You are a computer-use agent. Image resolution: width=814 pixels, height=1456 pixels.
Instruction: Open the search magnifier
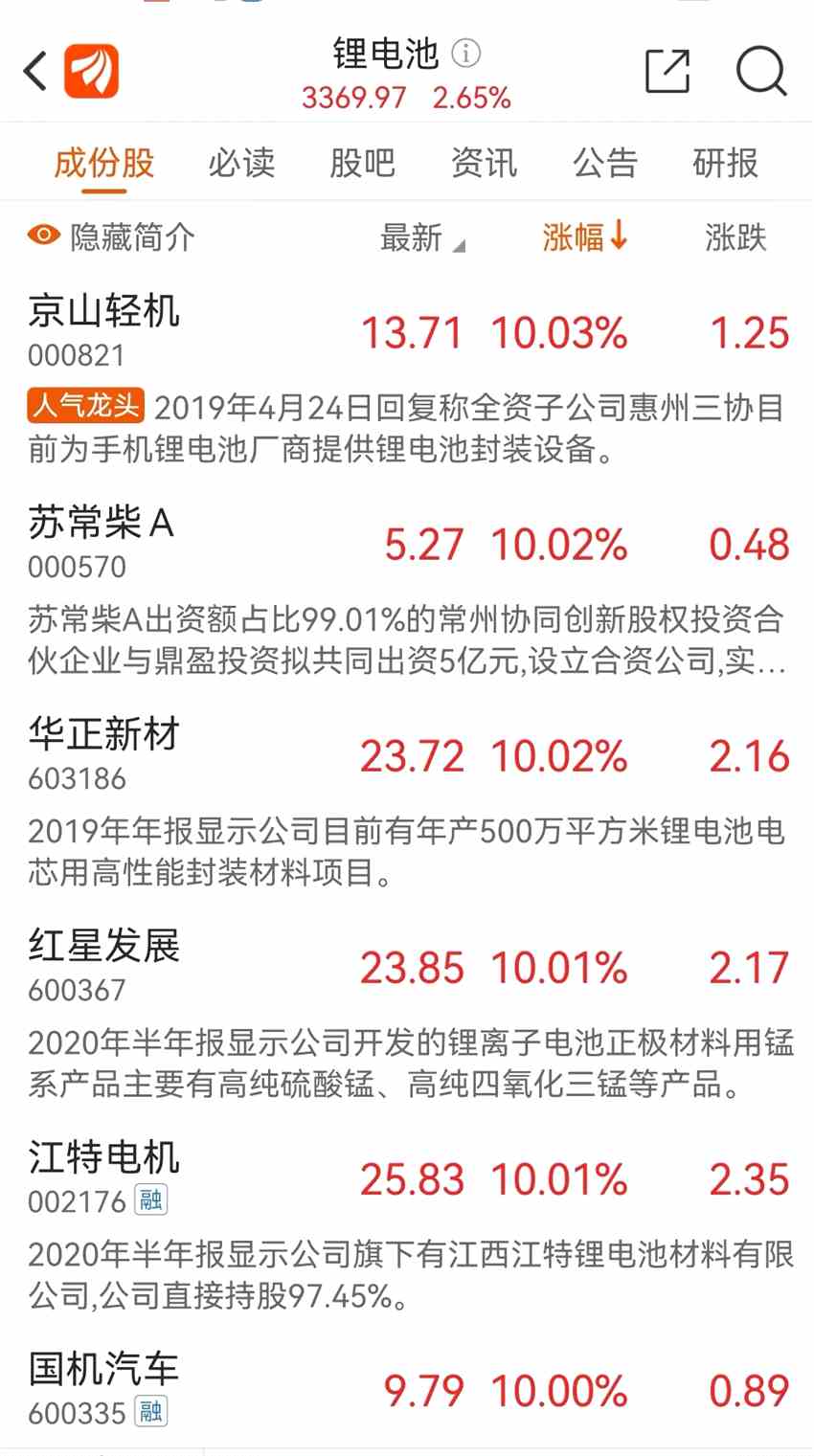[760, 72]
